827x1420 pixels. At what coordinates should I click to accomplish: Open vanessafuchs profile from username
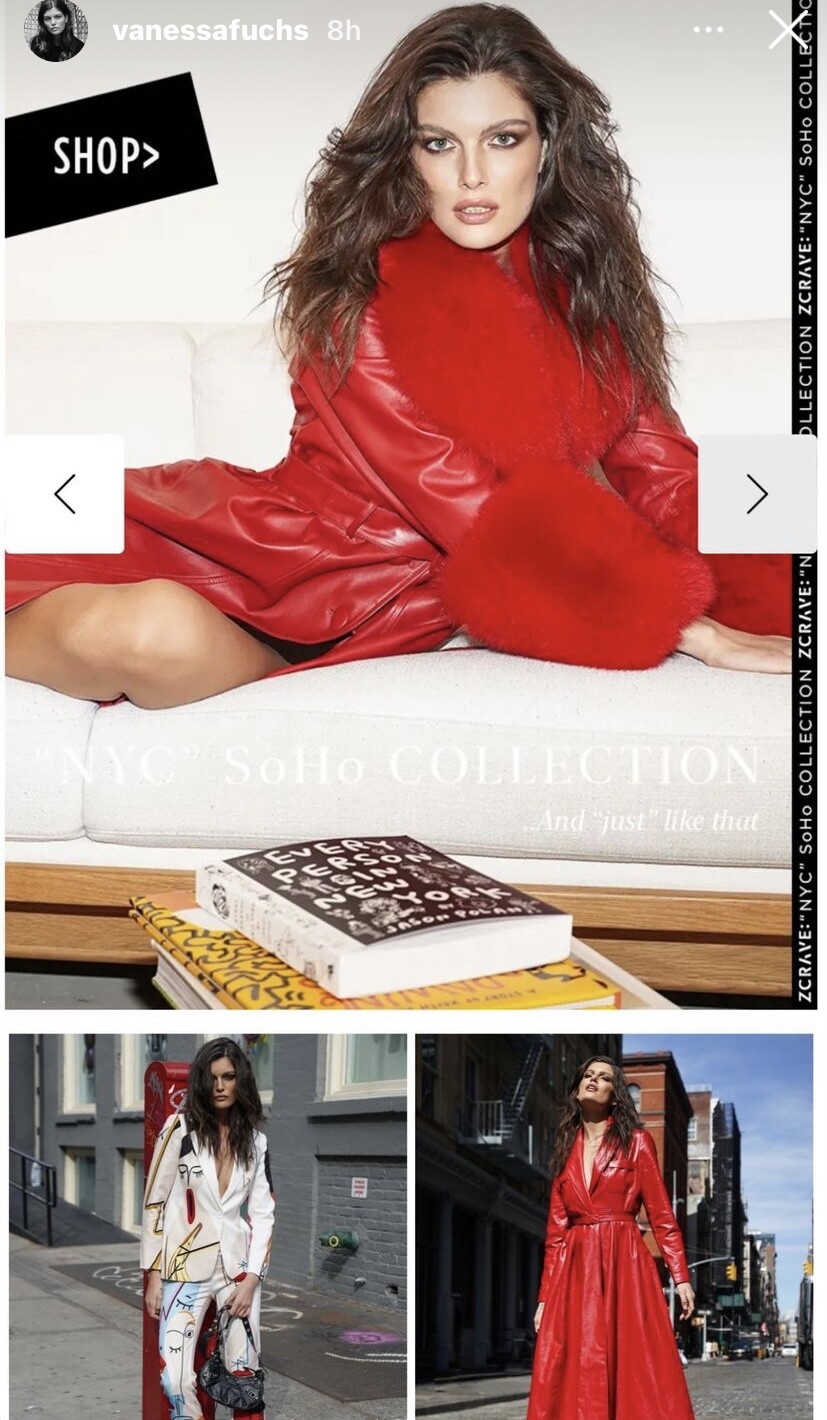coord(210,30)
